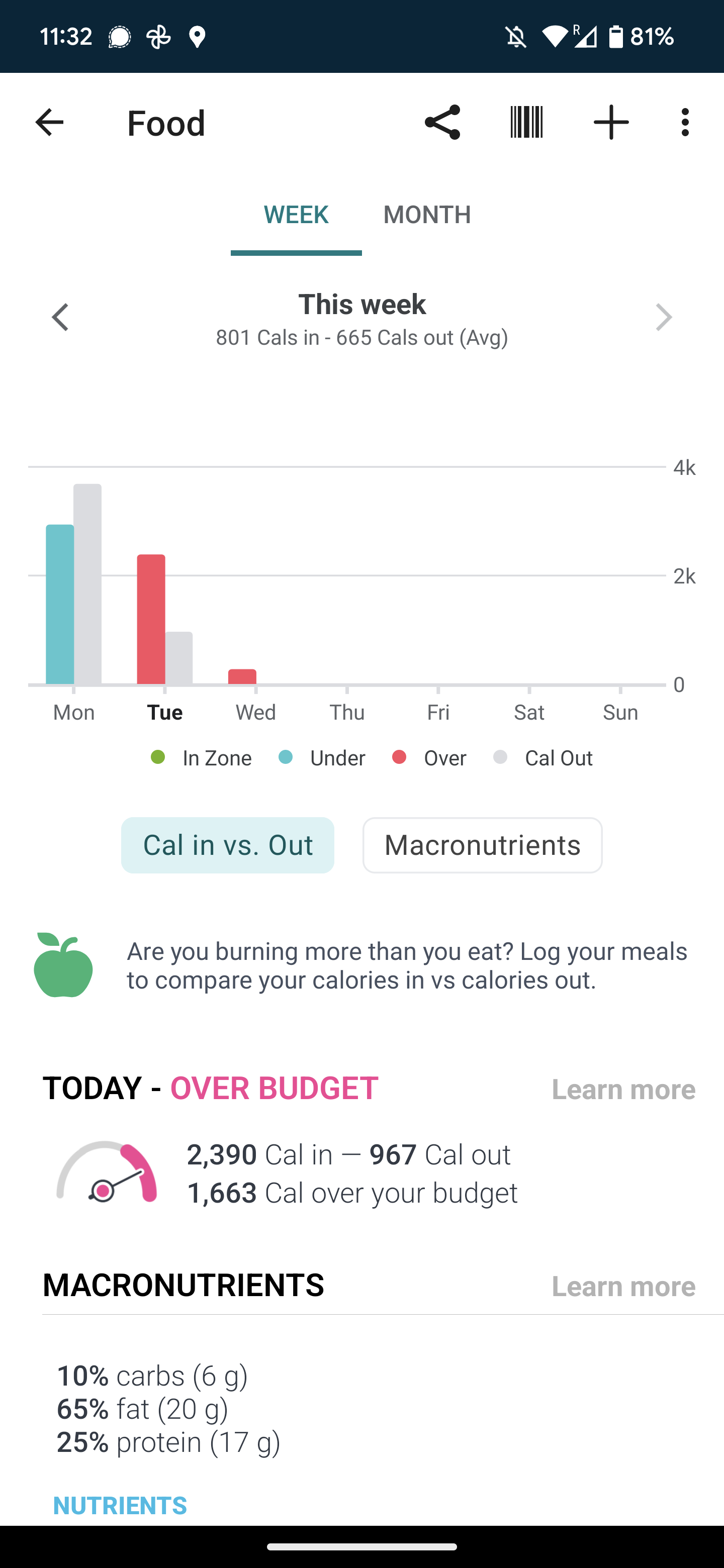Screen dimensions: 724x1568
Task: Show the Macronutrients chart
Action: click(482, 845)
